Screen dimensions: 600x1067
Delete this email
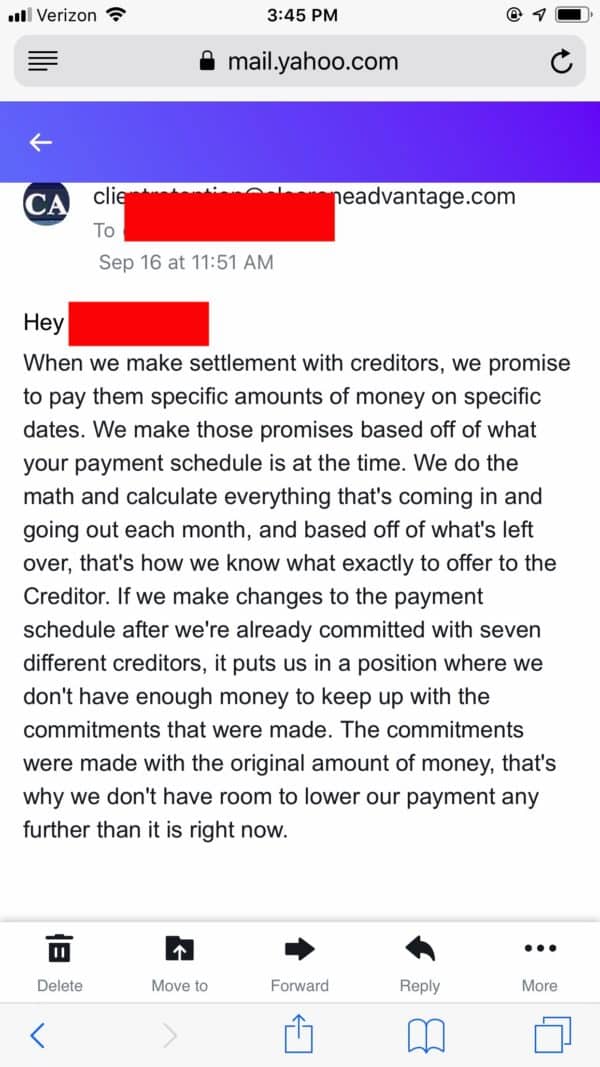point(59,961)
